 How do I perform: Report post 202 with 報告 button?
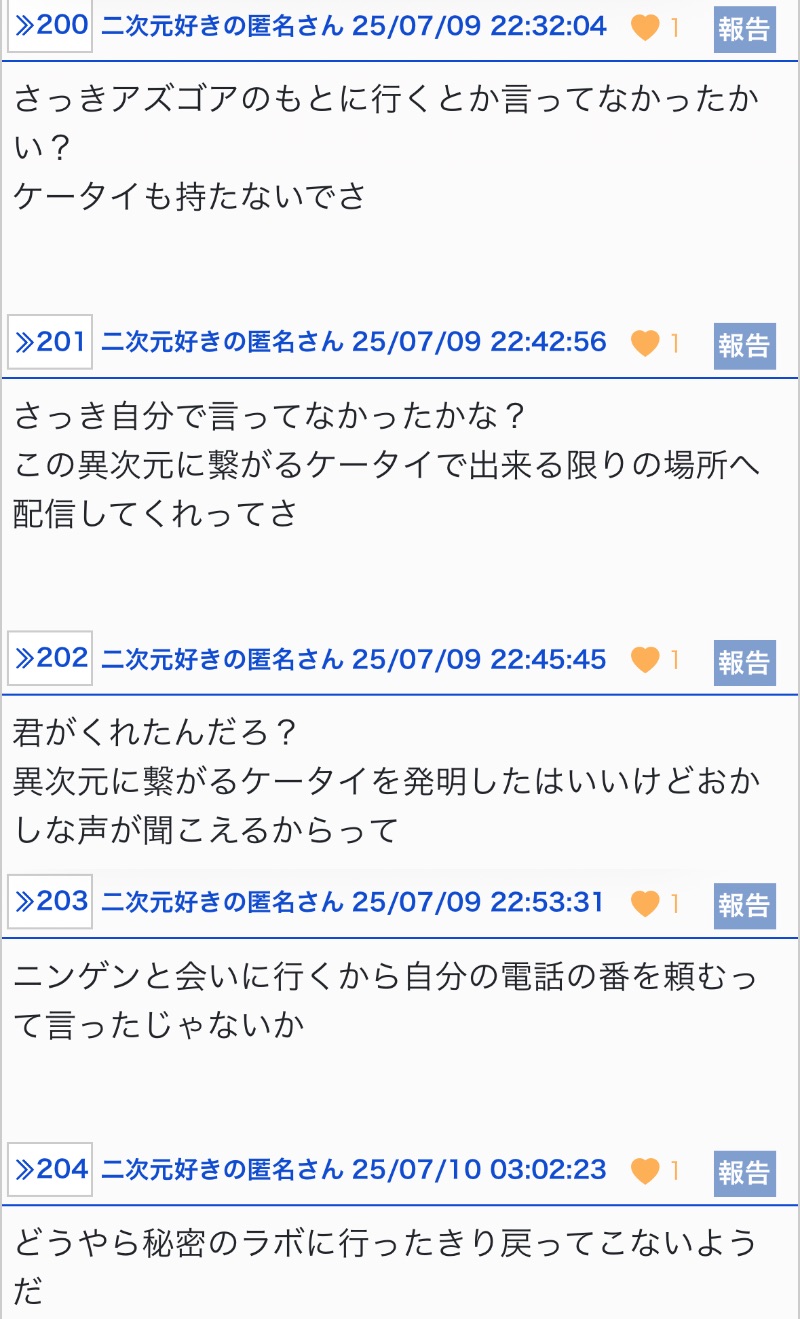(x=745, y=662)
